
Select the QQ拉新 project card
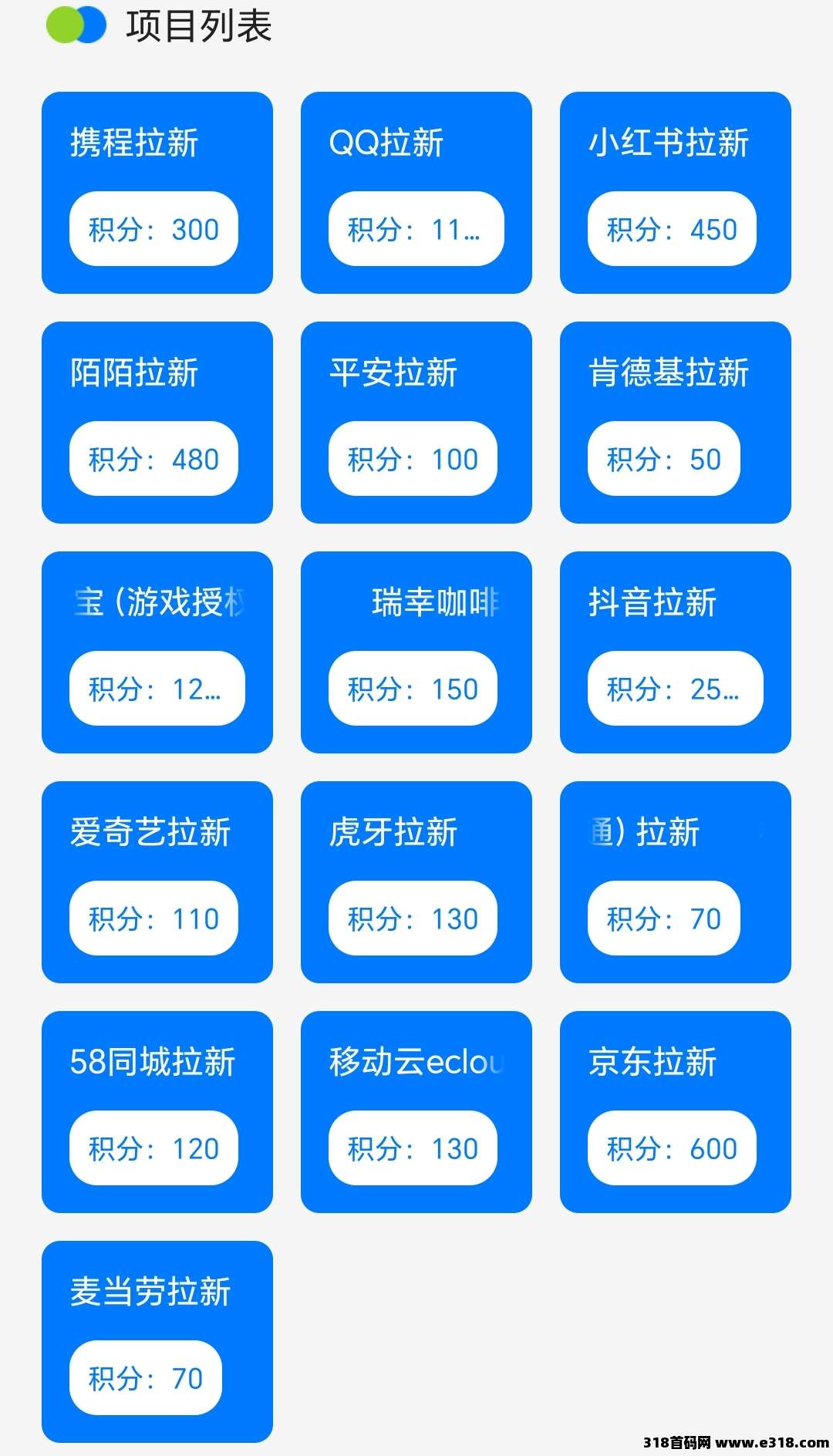pos(416,193)
